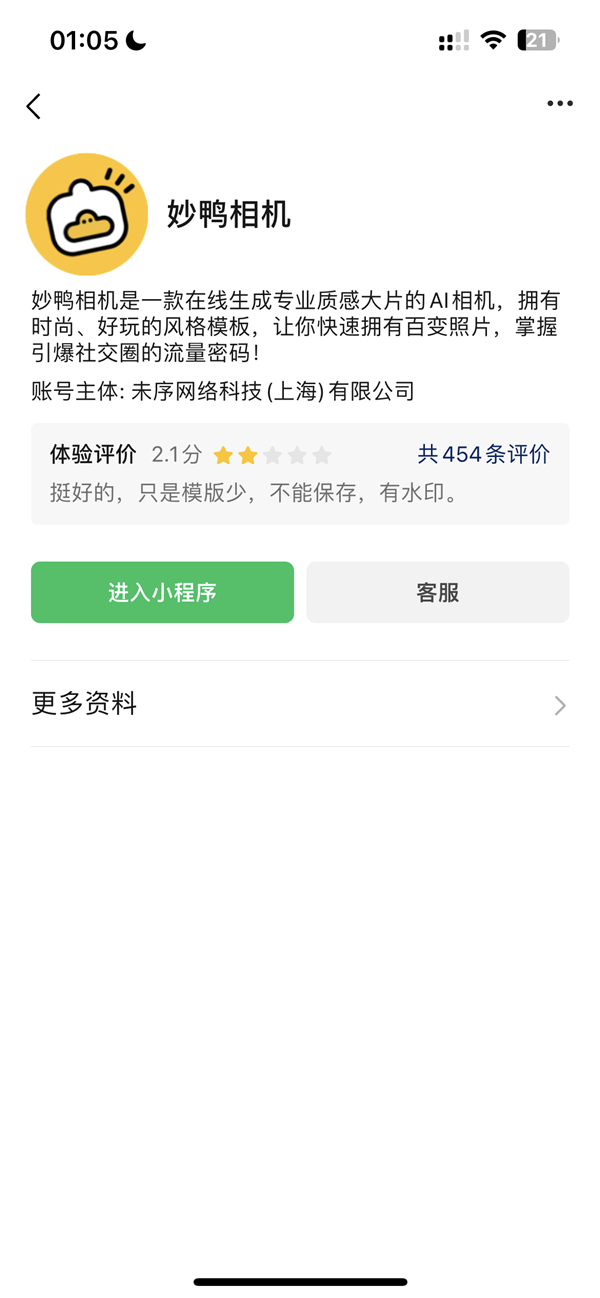This screenshot has width=600, height=1298.
Task: Contact support via the 客服 button
Action: (437, 592)
